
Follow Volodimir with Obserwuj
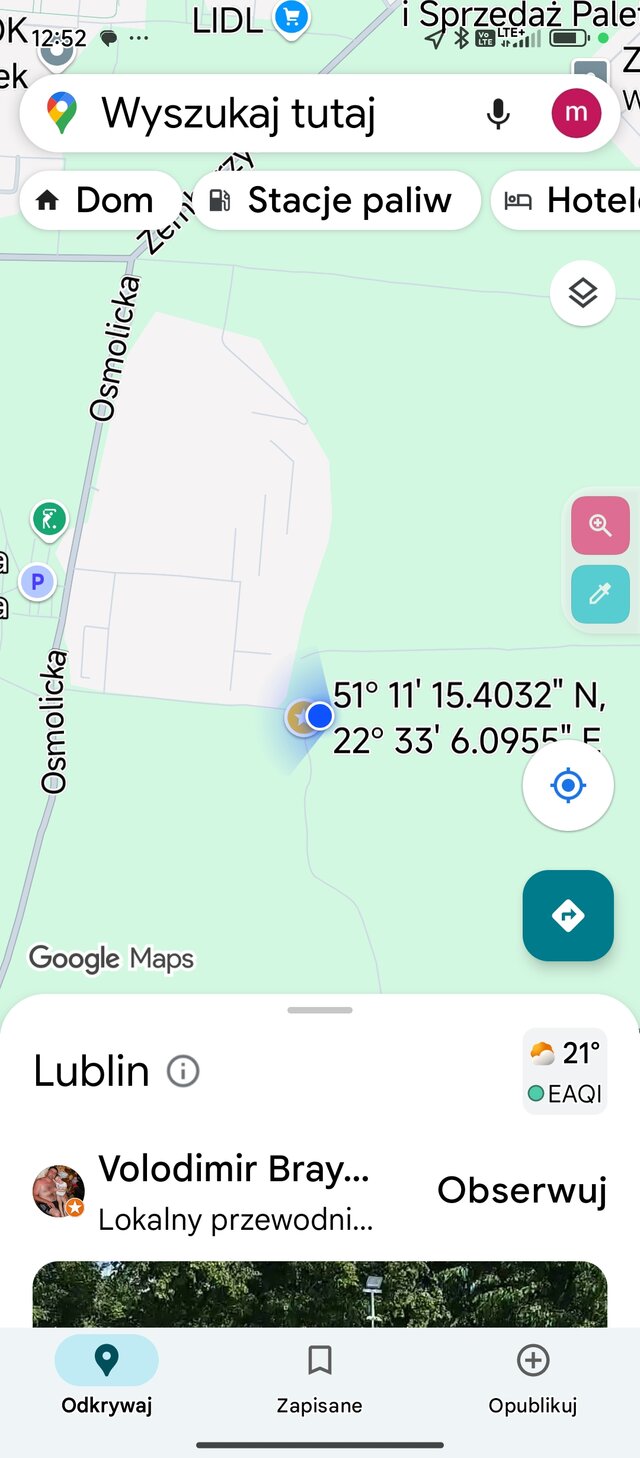point(522,1190)
